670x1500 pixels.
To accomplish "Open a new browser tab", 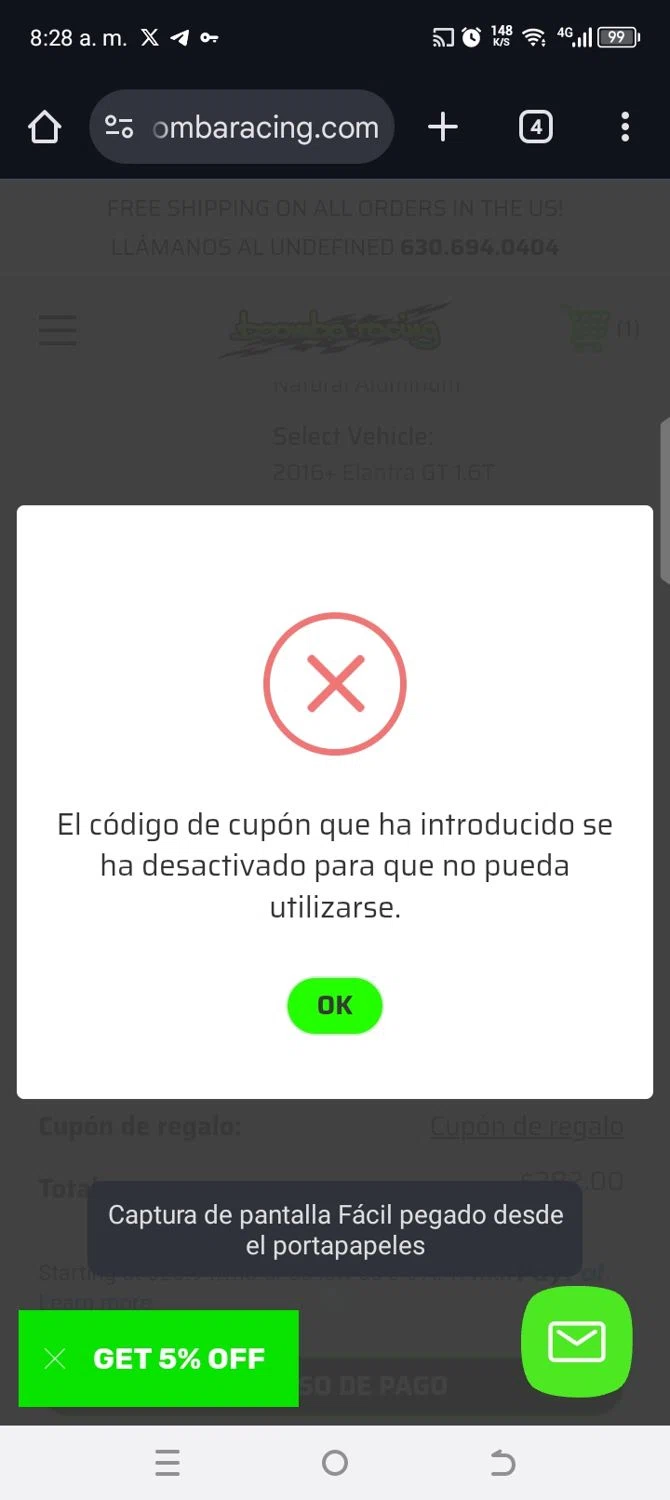I will tap(442, 127).
